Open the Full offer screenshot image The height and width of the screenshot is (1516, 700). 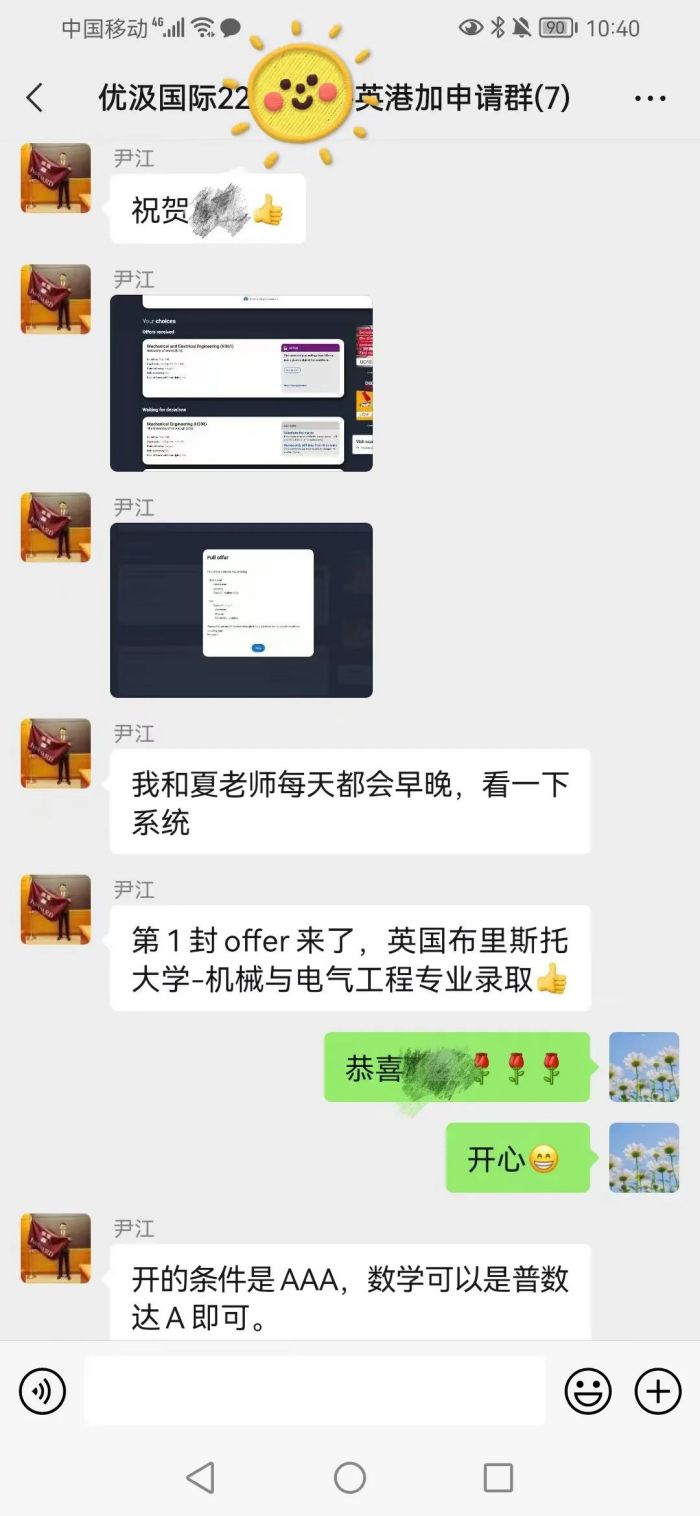pos(241,610)
